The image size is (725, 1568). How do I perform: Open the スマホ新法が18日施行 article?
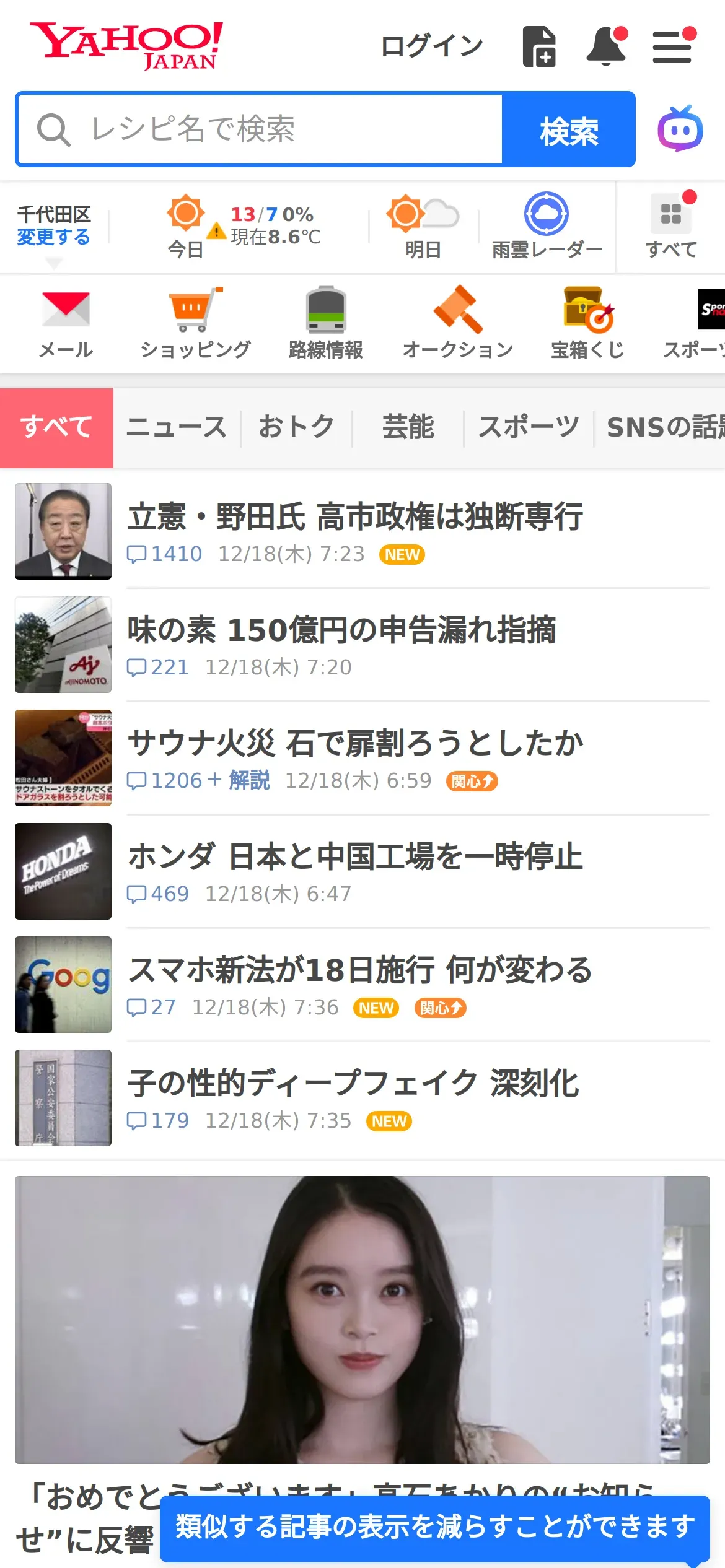[360, 970]
